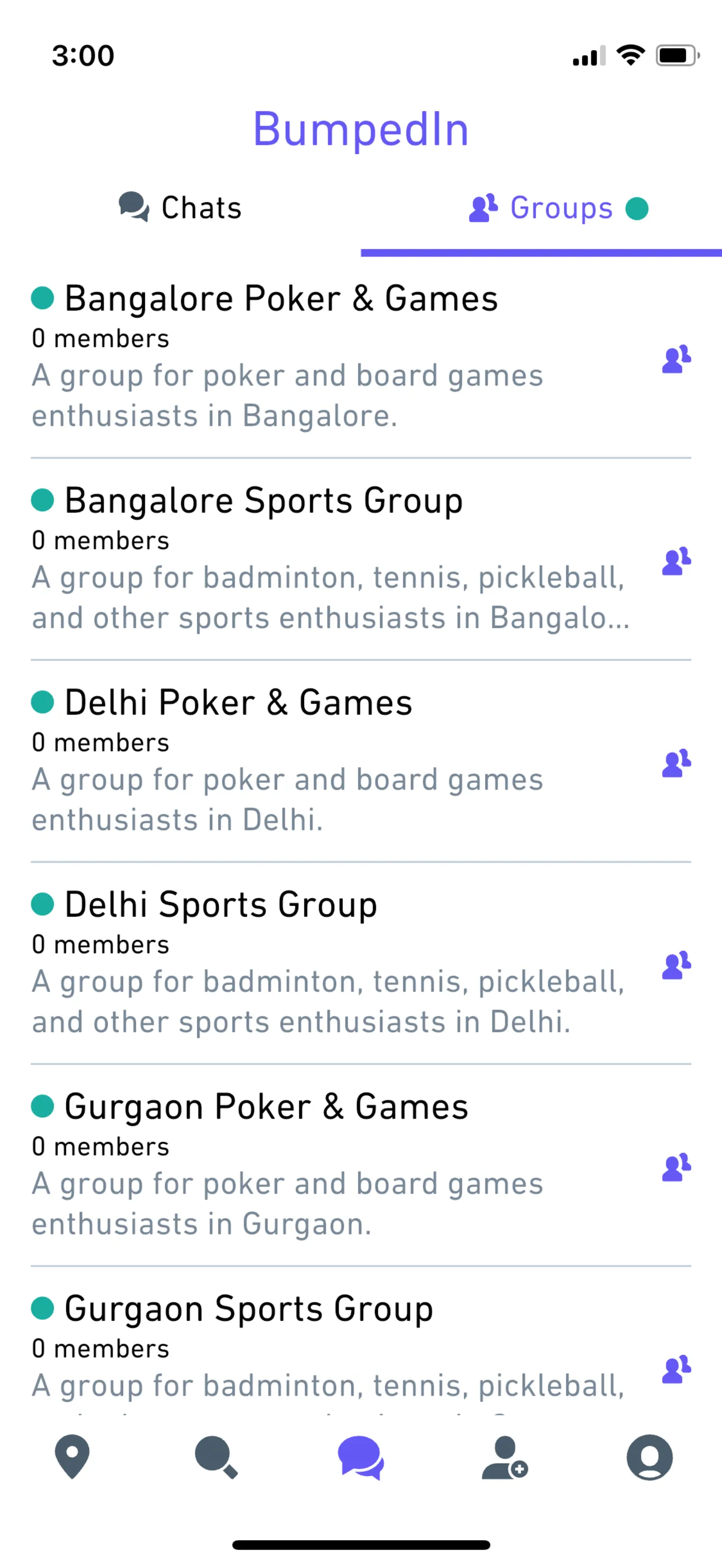Tap the join icon for Bangalore Sports Group

click(x=676, y=561)
